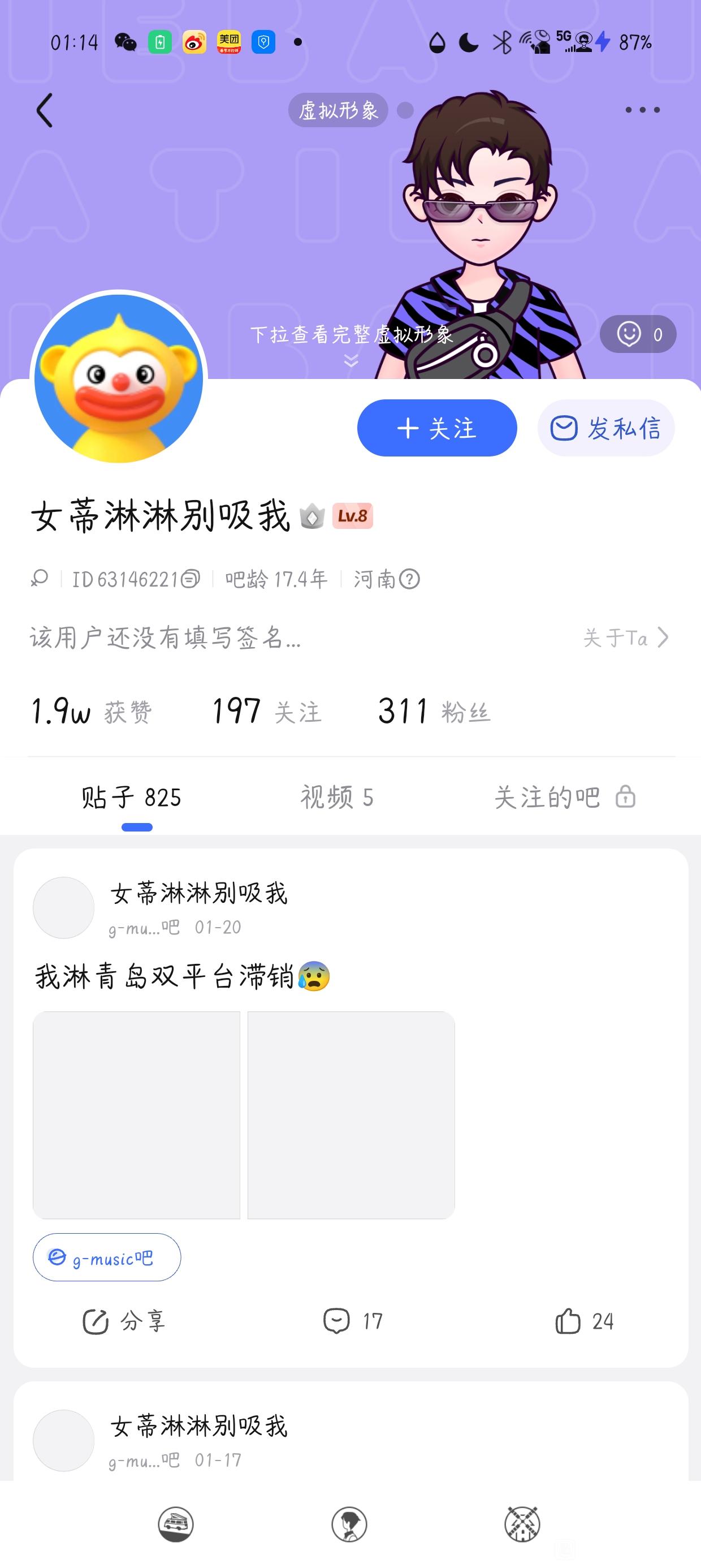Open the g-music吧 chip
The image size is (701, 1568).
click(x=107, y=1257)
